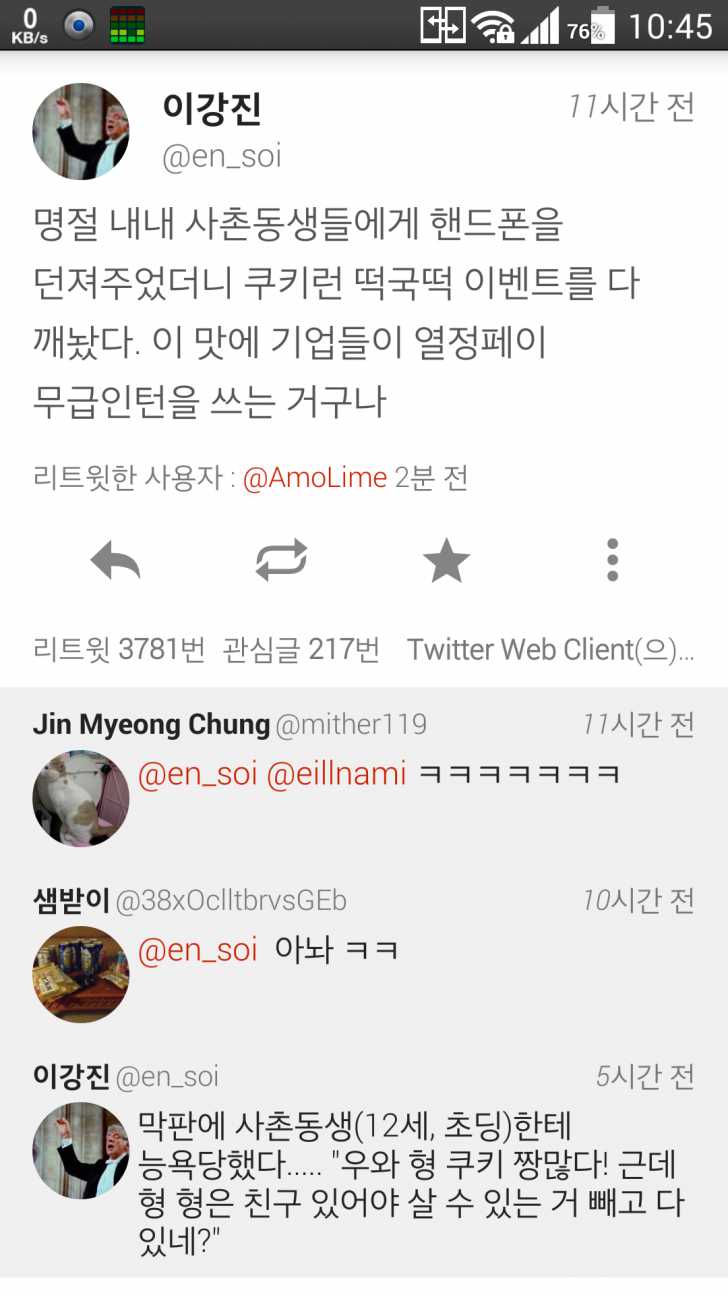Open the @AmoLime retweeter link
Image resolution: width=728 pixels, height=1295 pixels.
tap(314, 478)
